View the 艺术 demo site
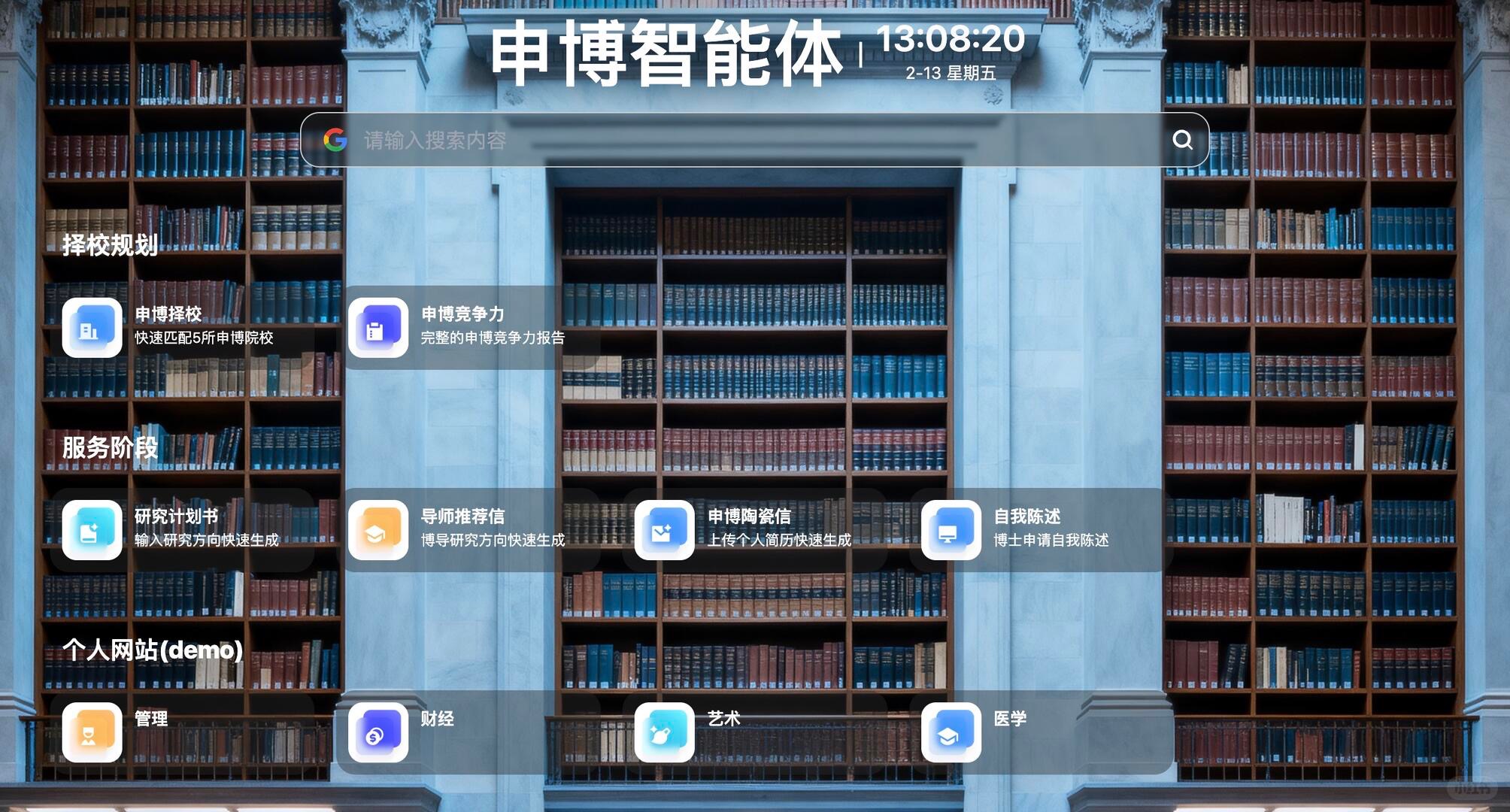Screen dimensions: 1510x812 753,732
